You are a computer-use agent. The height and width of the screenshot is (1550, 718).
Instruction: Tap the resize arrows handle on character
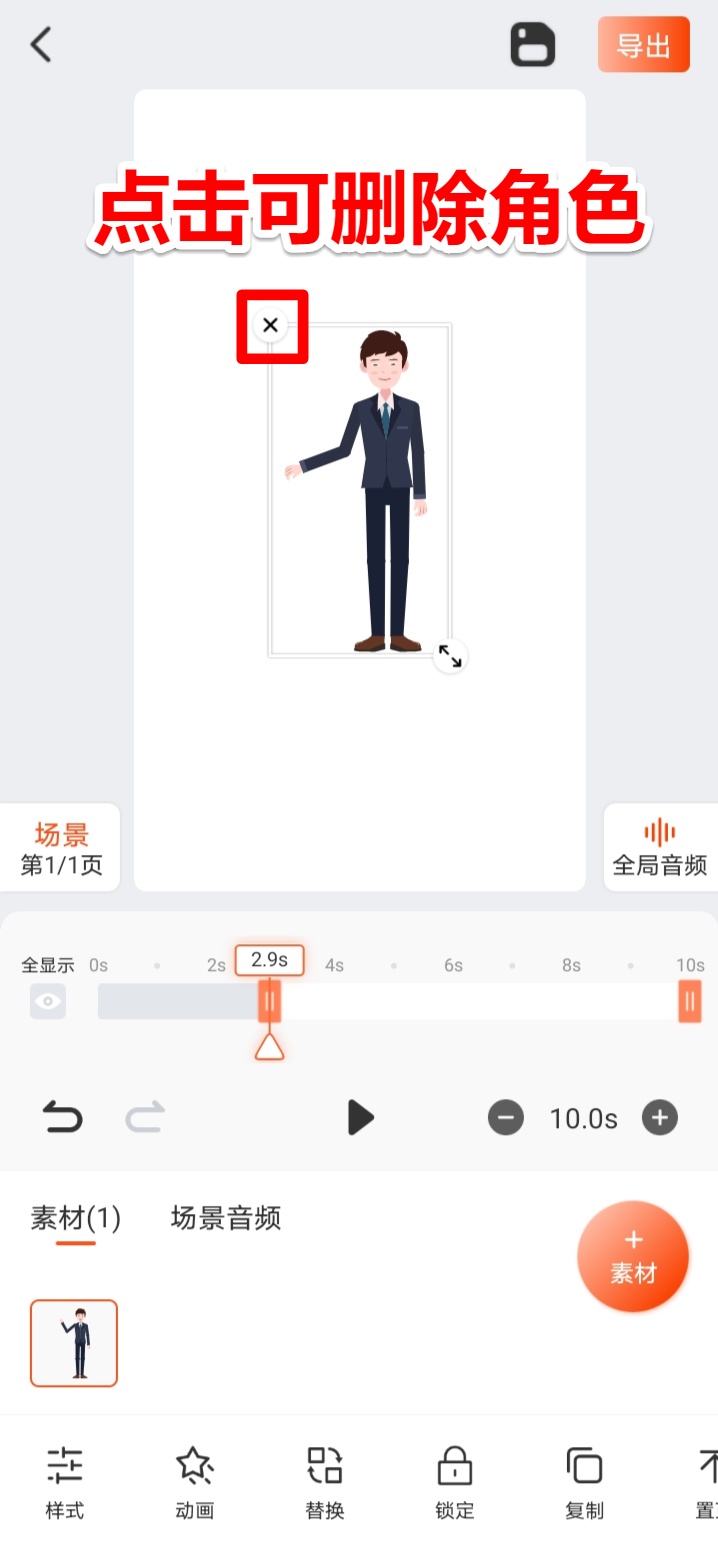450,656
